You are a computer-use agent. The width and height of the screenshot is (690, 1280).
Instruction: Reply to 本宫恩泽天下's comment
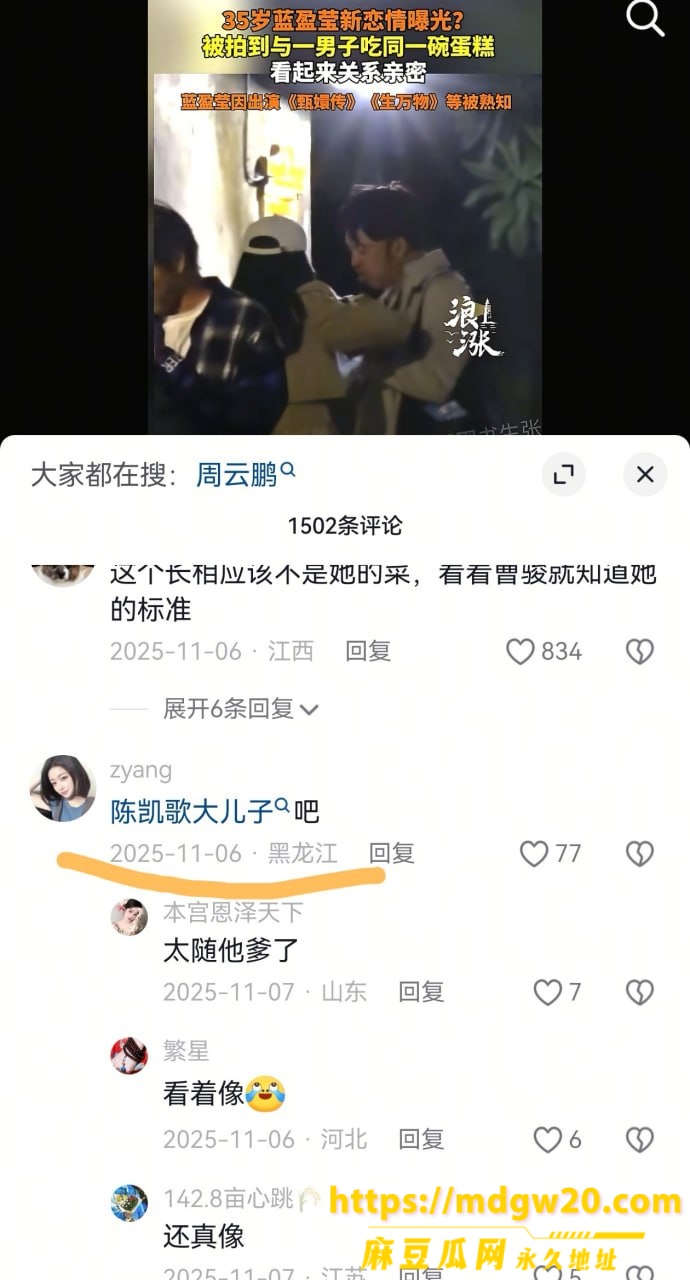421,992
